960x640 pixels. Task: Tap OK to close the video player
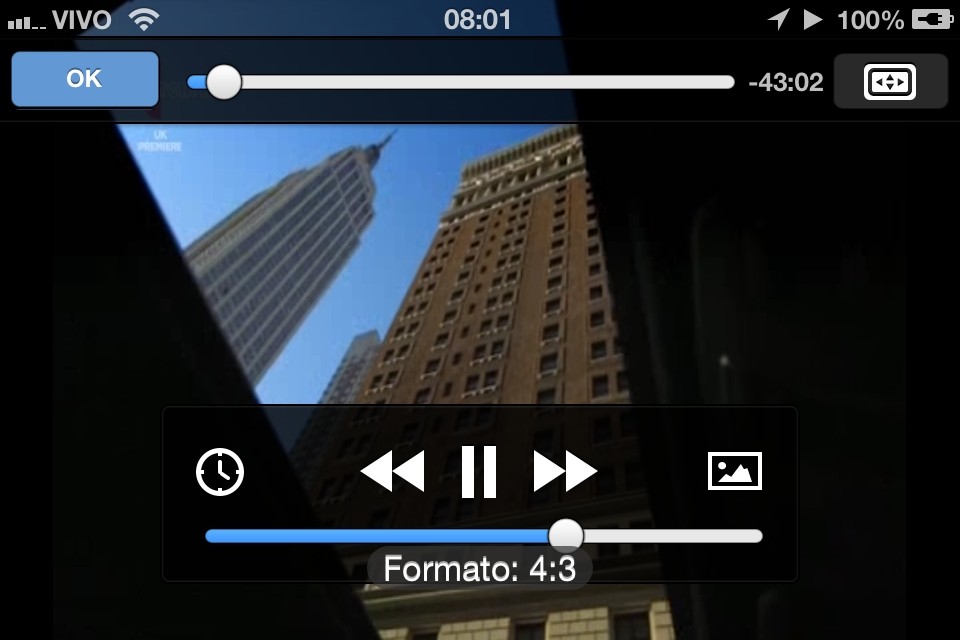tap(85, 79)
